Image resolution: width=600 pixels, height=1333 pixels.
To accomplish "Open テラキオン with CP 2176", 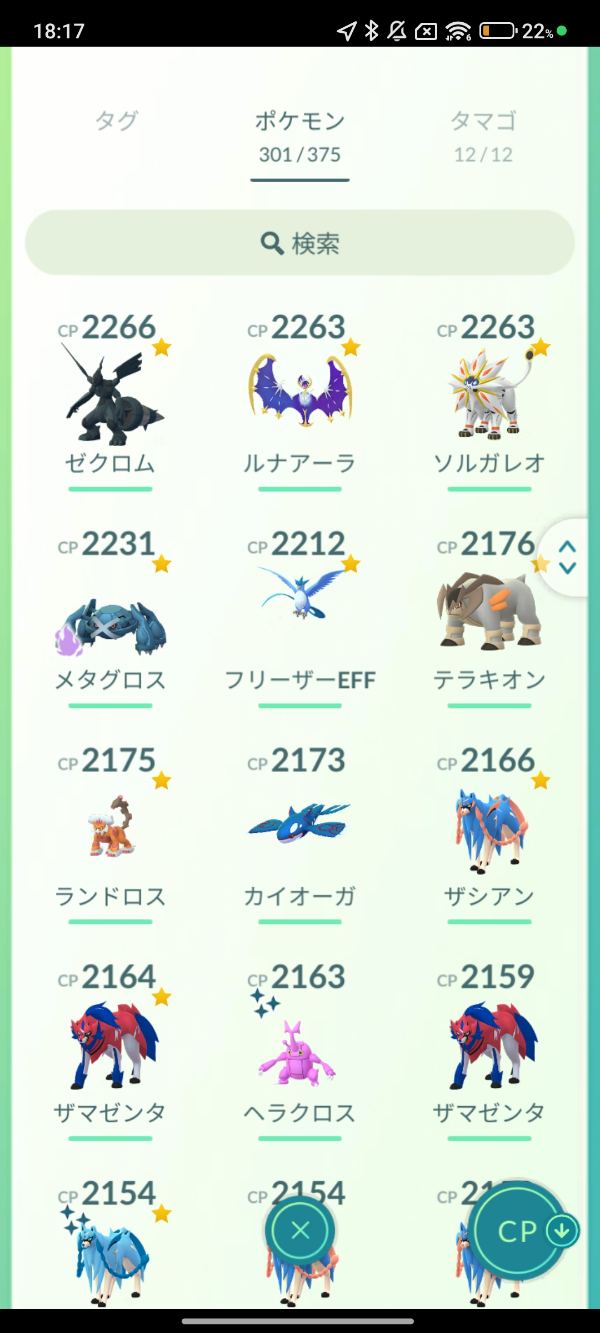I will (x=488, y=613).
